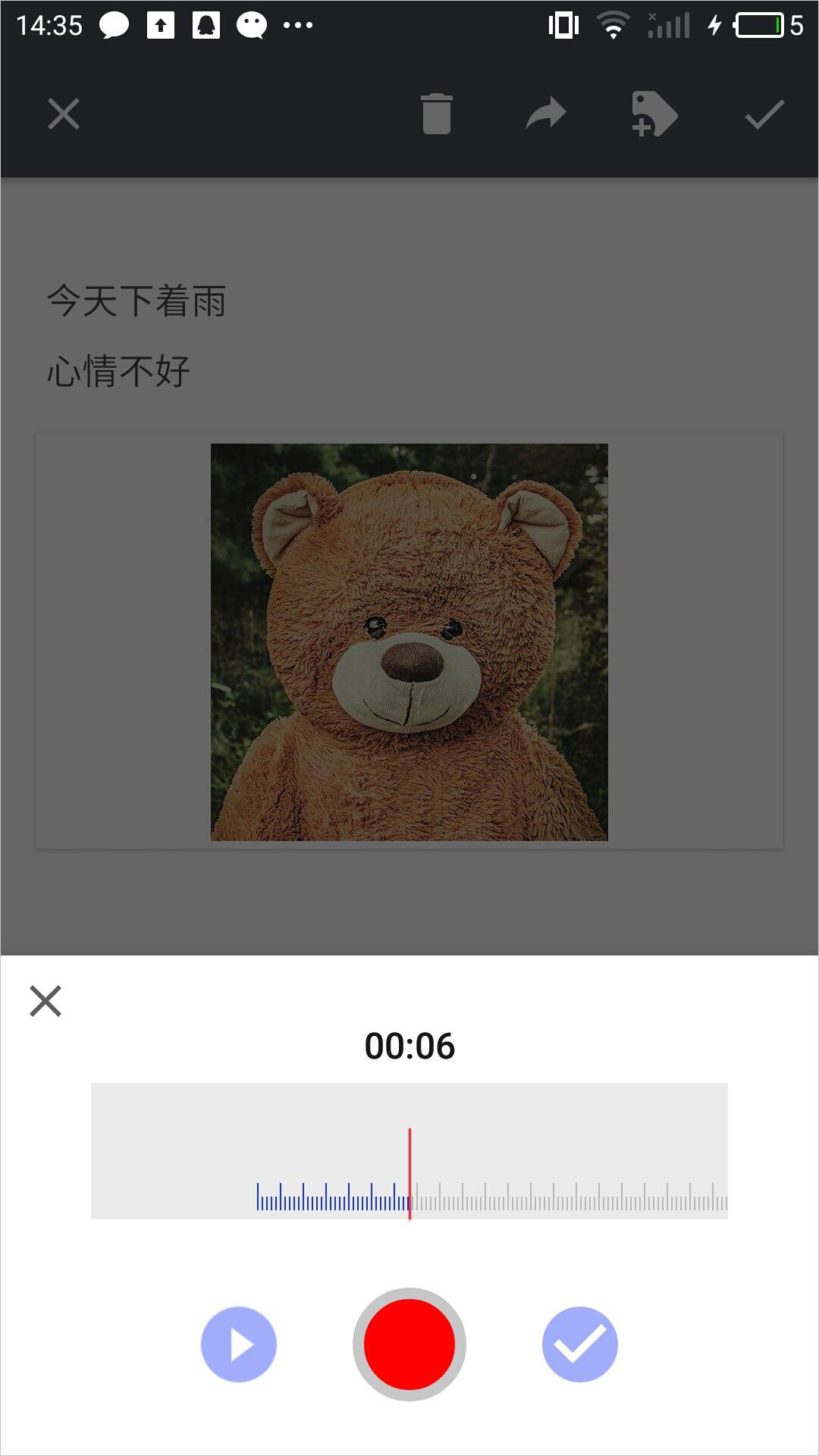Share the note with the arrow icon

(x=546, y=115)
